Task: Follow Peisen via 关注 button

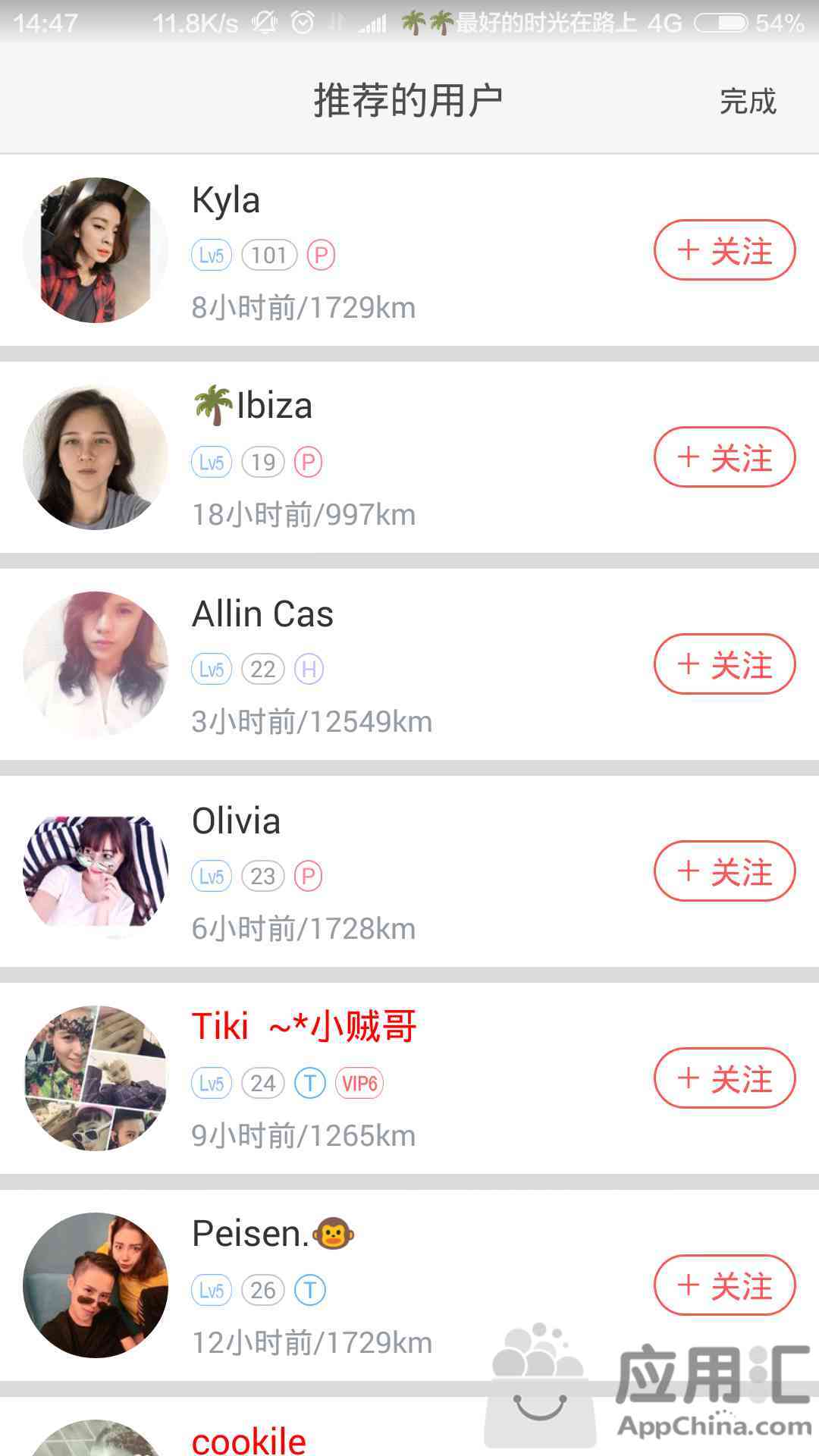Action: [724, 1285]
